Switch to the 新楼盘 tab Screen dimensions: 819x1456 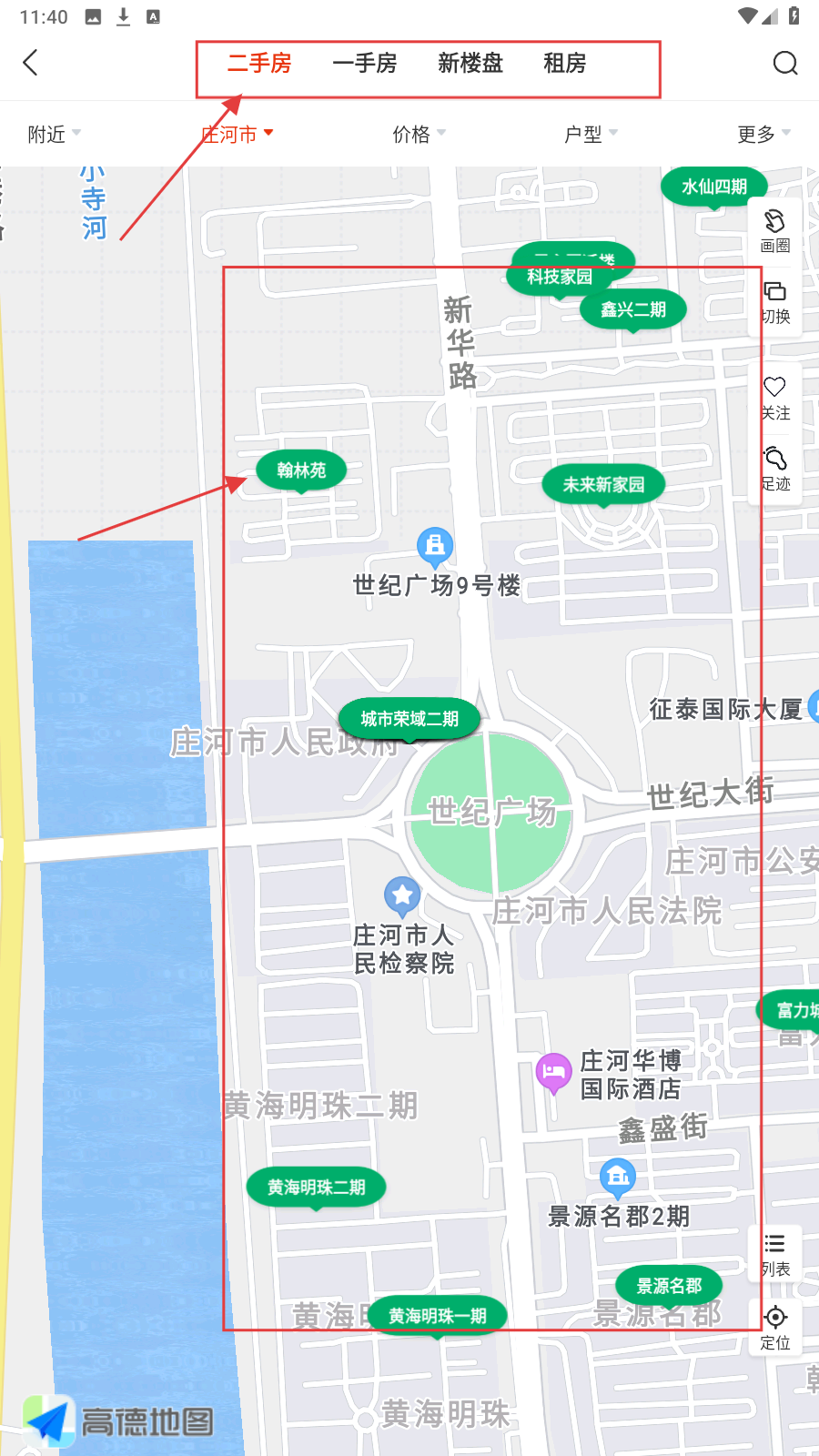470,64
